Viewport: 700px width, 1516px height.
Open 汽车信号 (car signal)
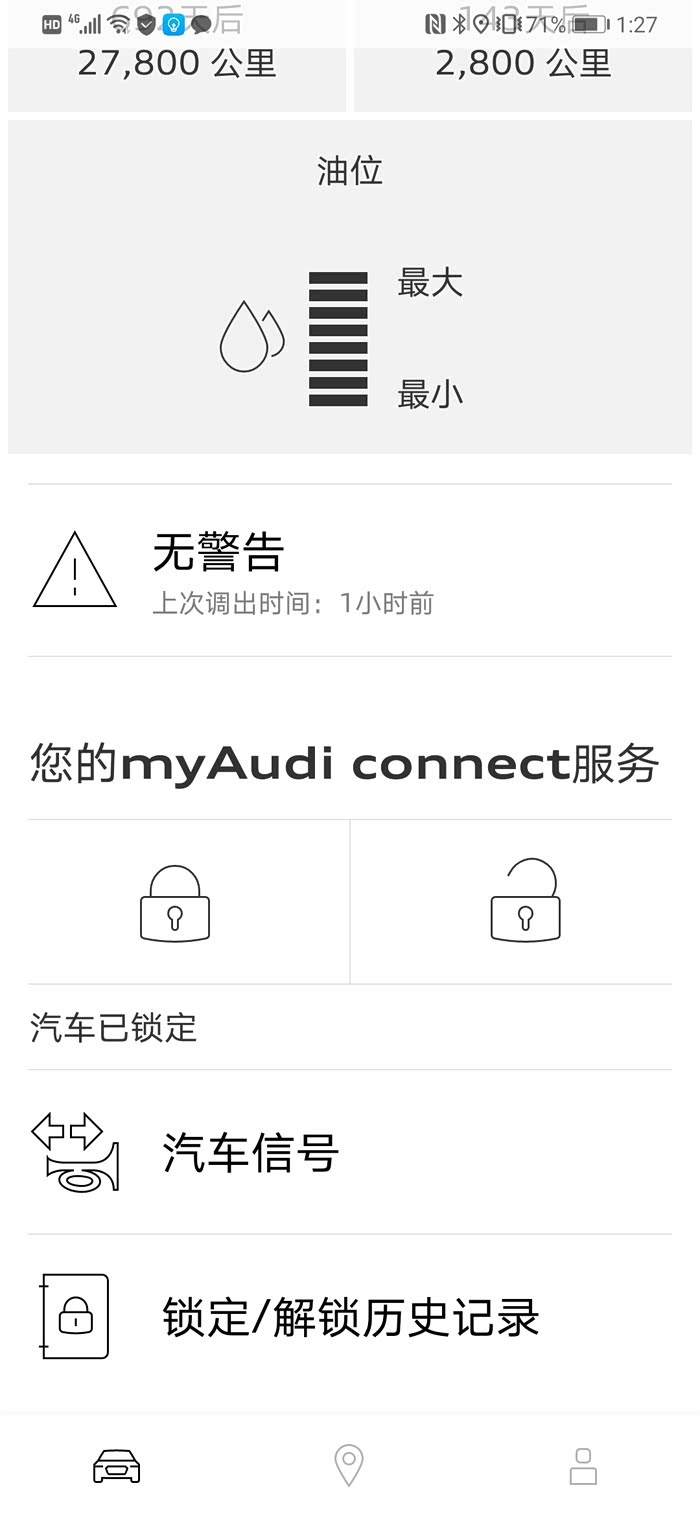click(250, 1153)
